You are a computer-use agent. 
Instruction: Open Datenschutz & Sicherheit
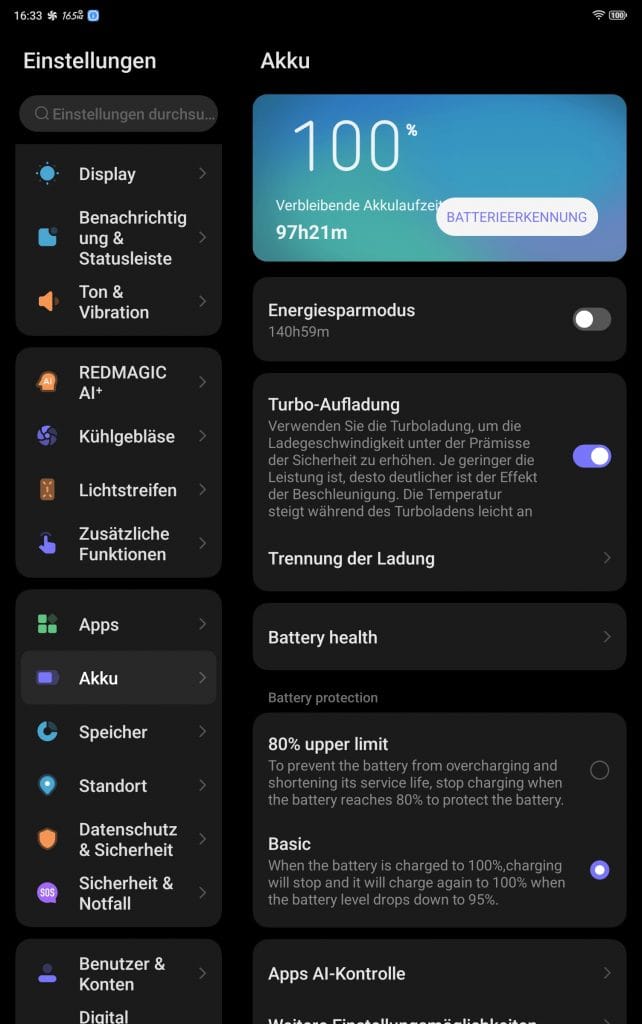click(x=118, y=840)
